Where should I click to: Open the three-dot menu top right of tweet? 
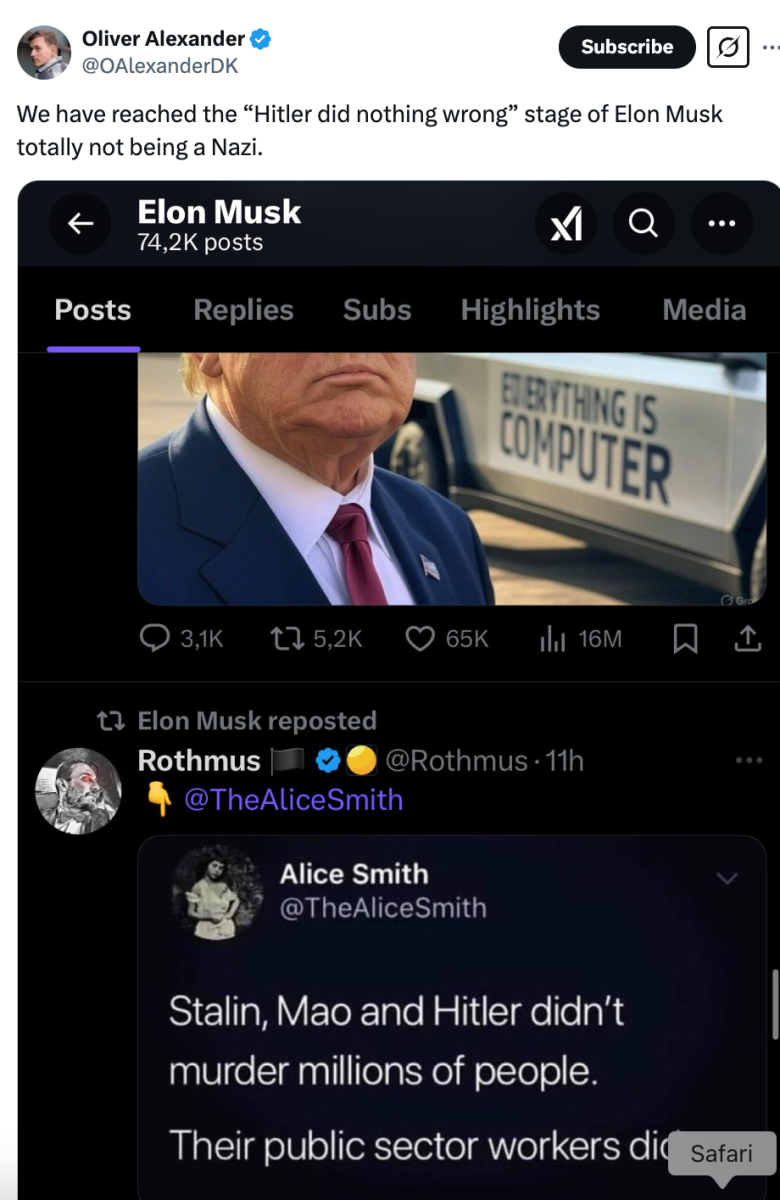point(770,47)
